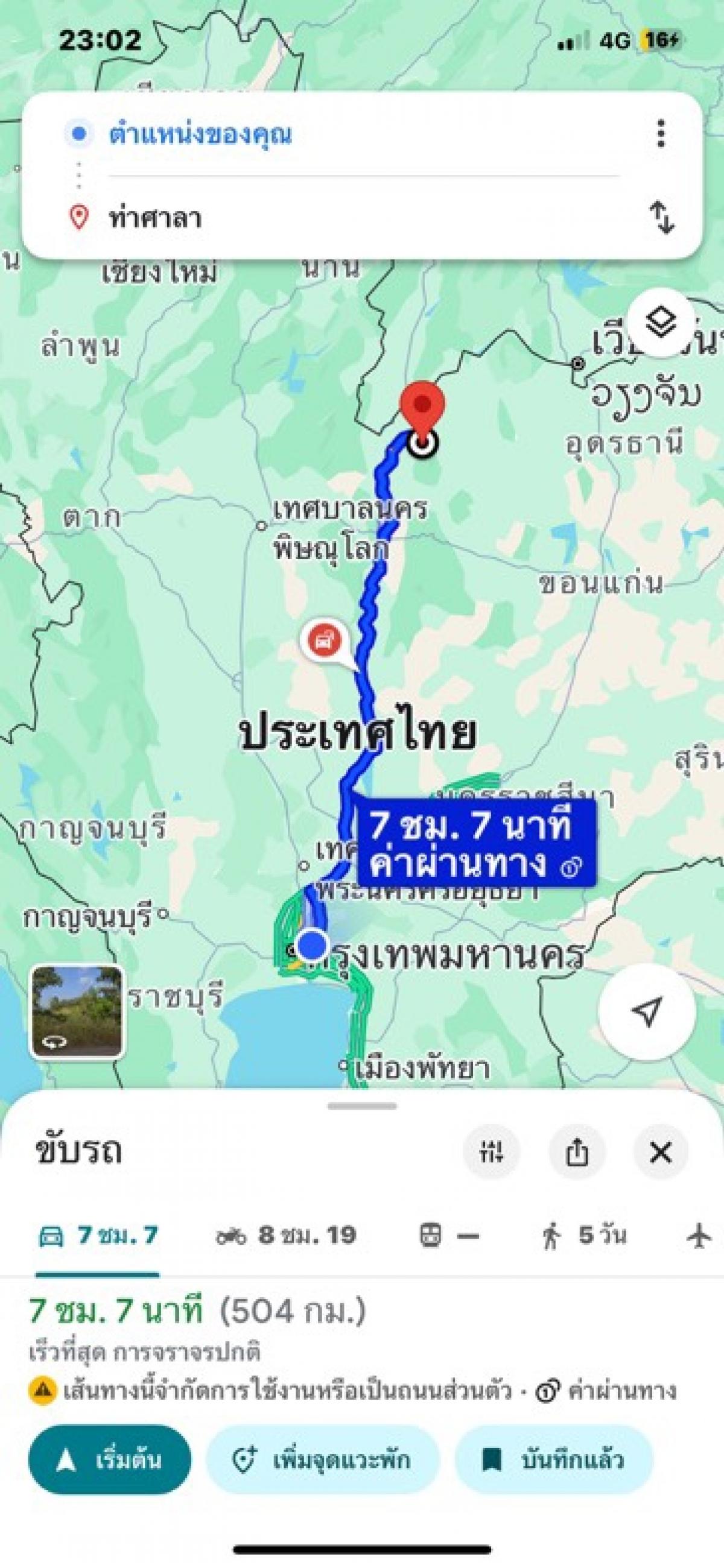This screenshot has height=1568, width=724.
Task: Swap the start and destination points
Action: tap(662, 218)
